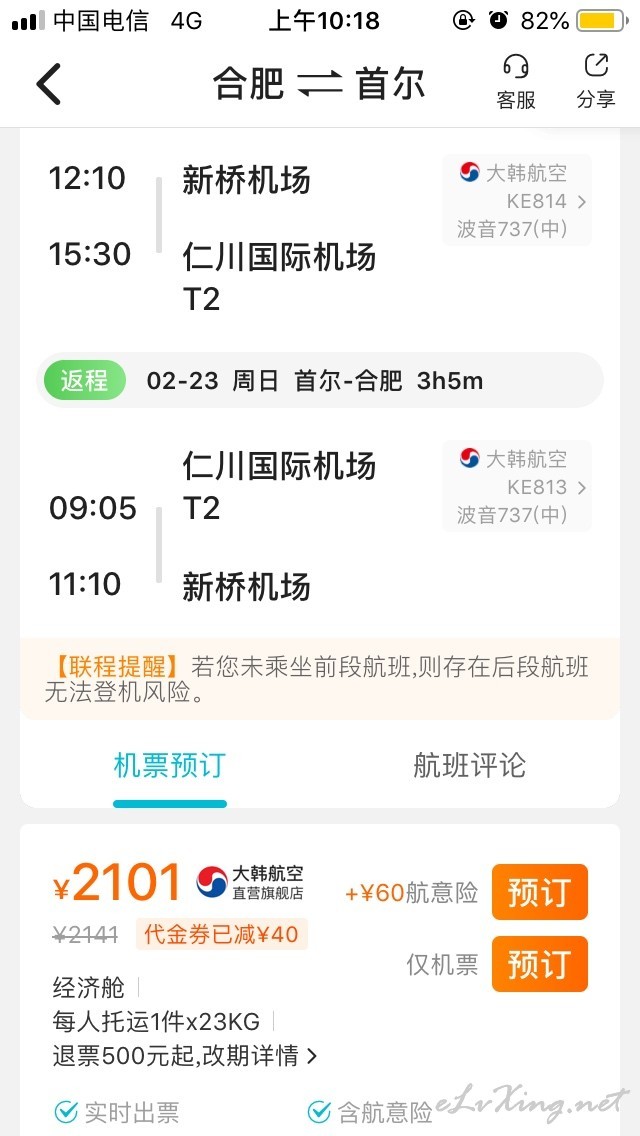Open KE814 flight details

[517, 201]
